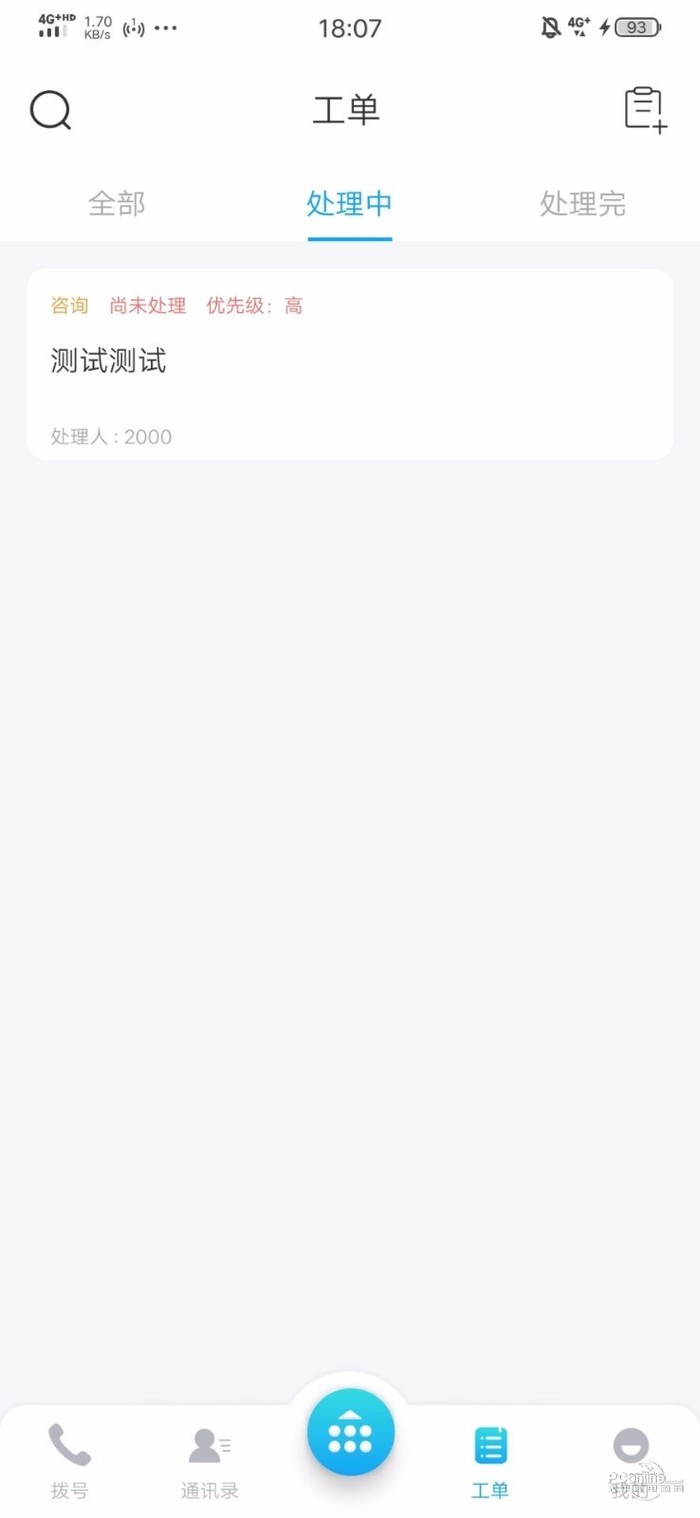Show the 处理完 tab

[582, 204]
